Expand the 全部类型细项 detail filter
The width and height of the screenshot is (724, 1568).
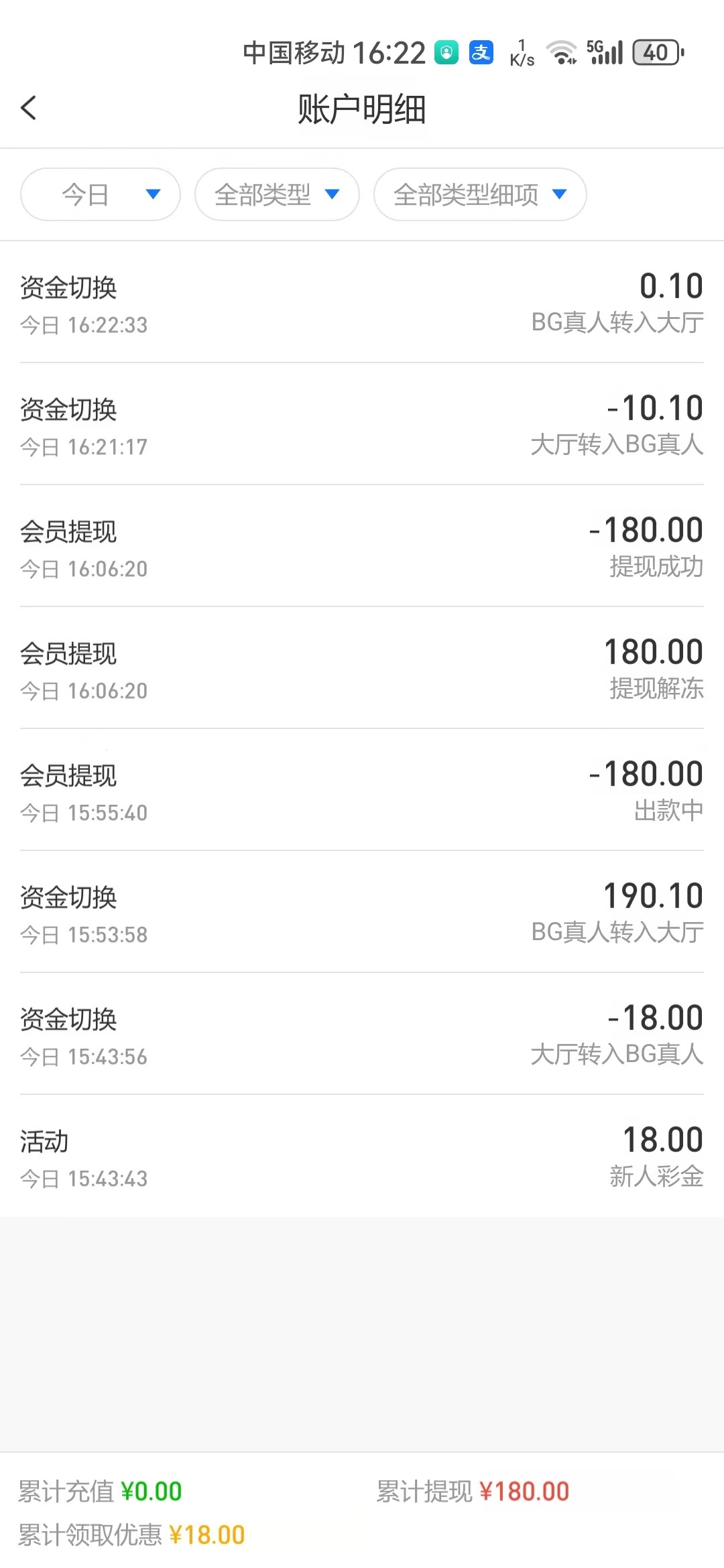480,194
